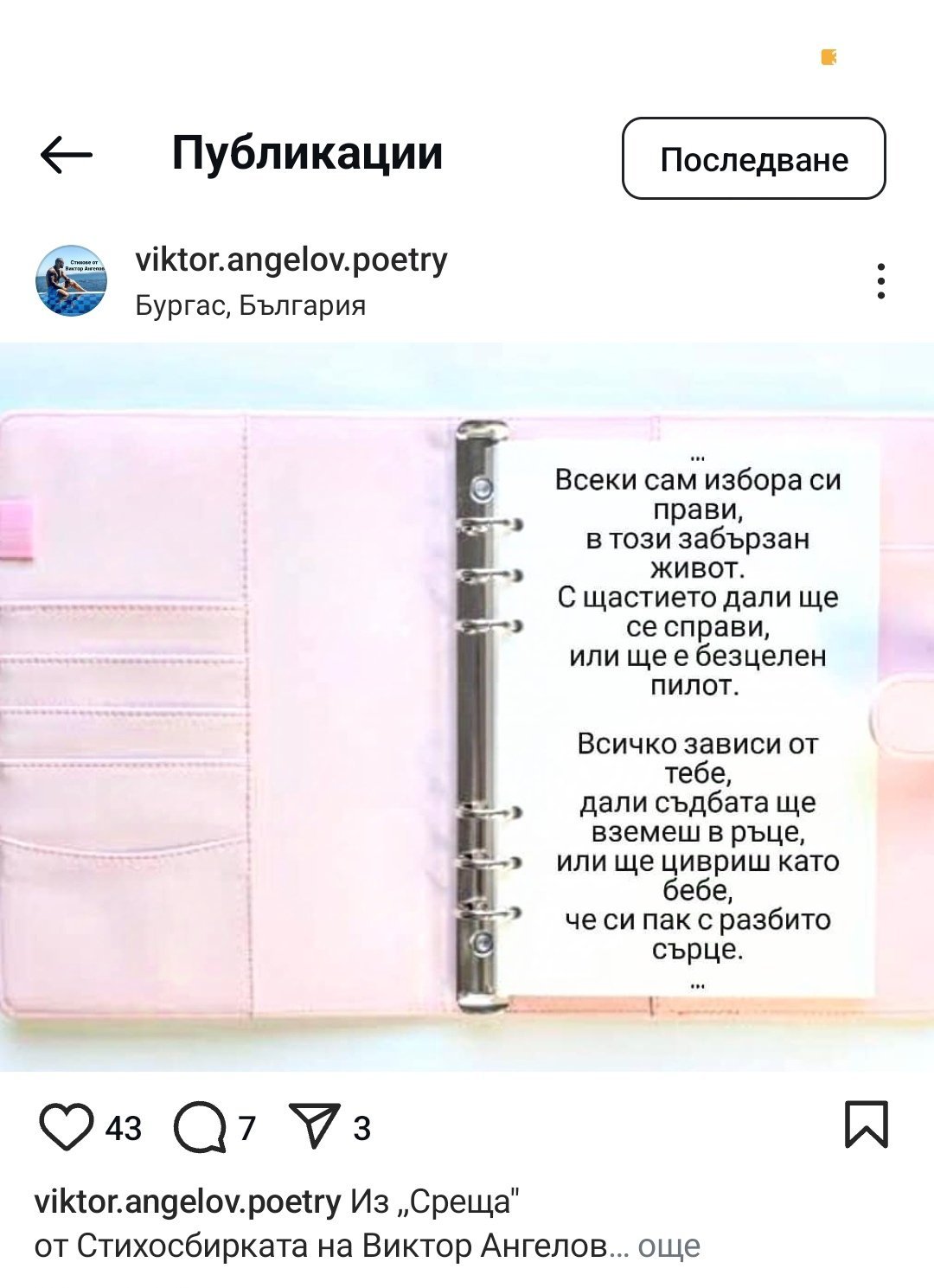
Task: Save the post with the bookmark icon
Action: [867, 1125]
